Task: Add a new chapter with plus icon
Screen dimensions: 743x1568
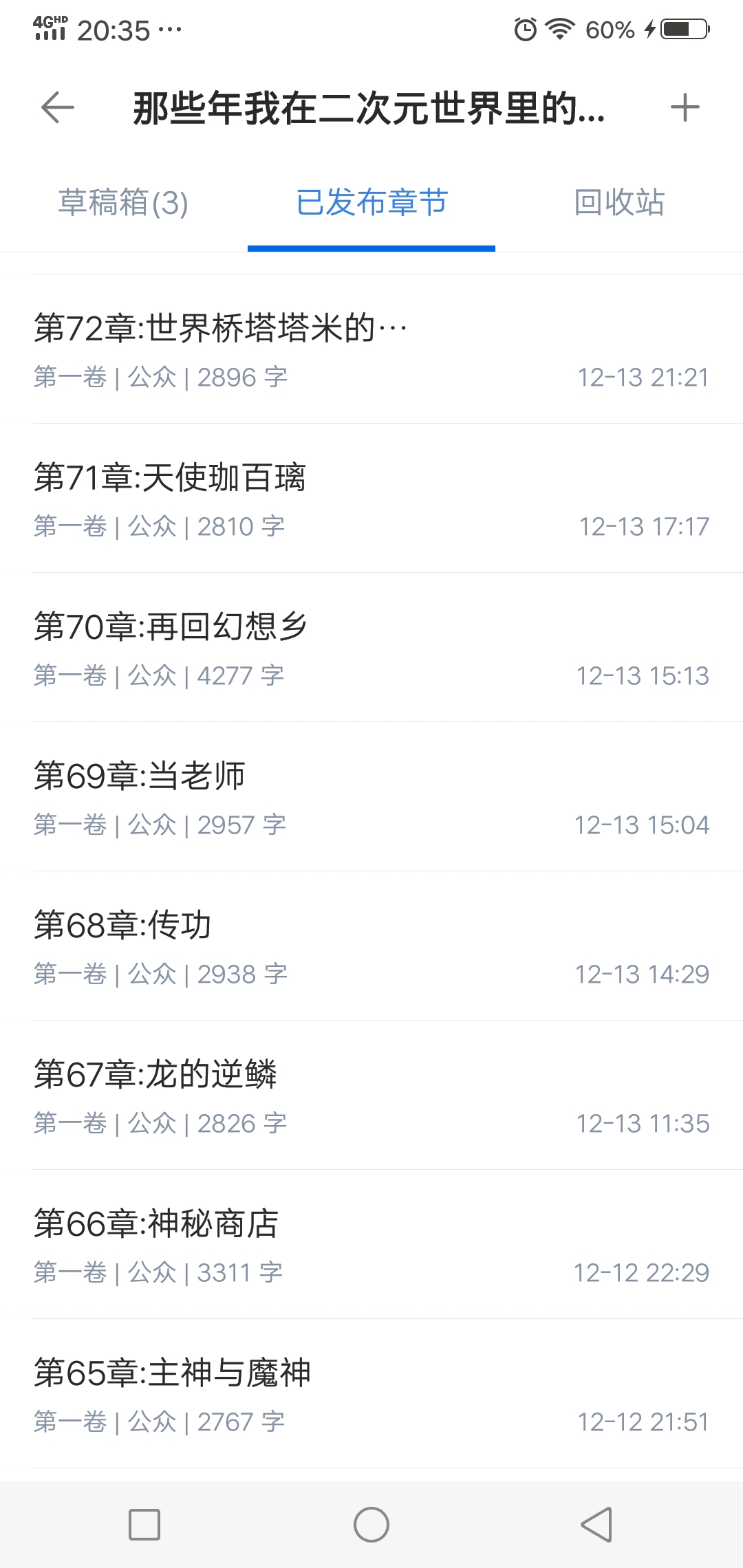Action: (x=685, y=108)
